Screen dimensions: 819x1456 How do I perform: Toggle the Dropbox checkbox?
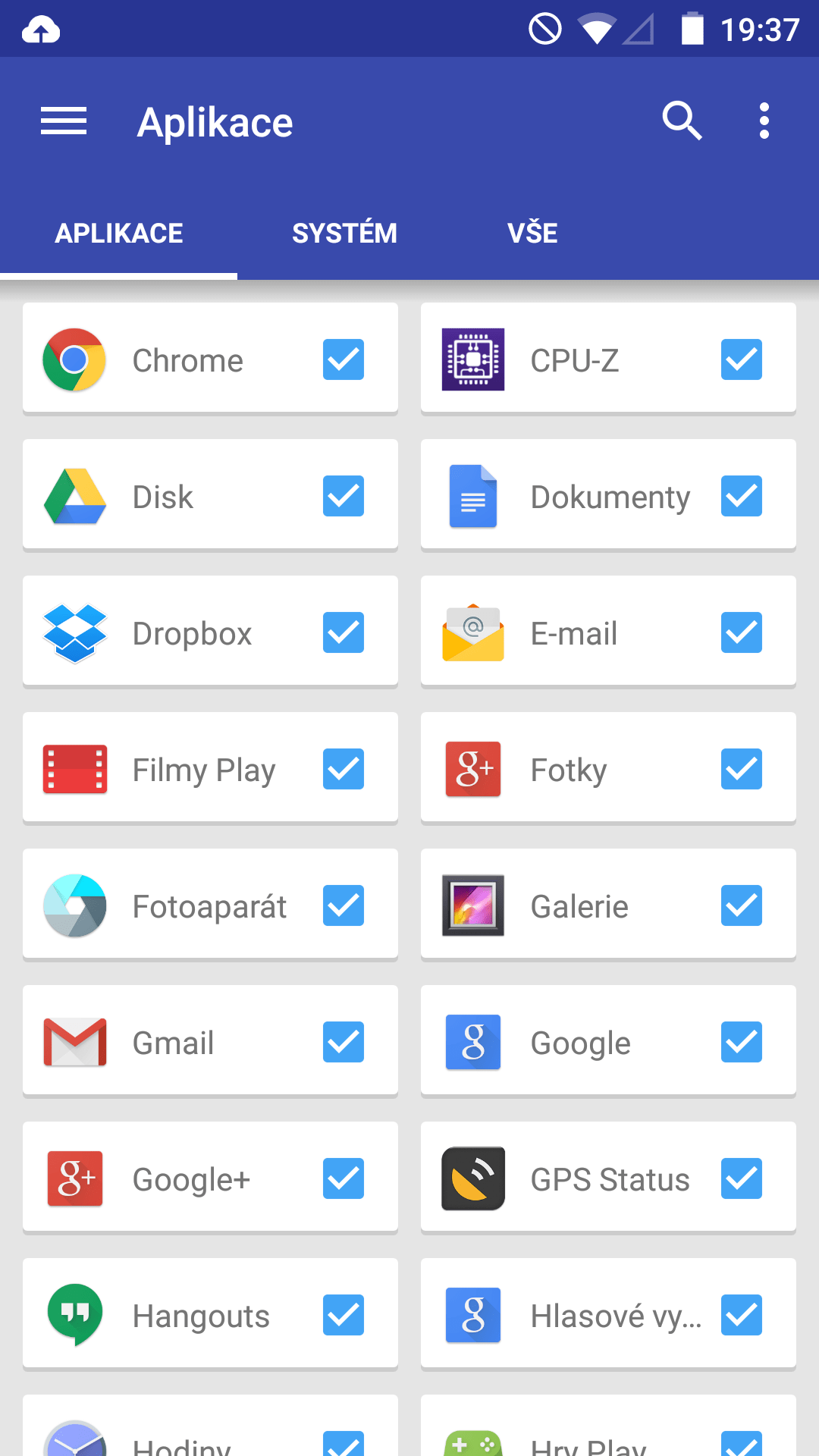[344, 632]
